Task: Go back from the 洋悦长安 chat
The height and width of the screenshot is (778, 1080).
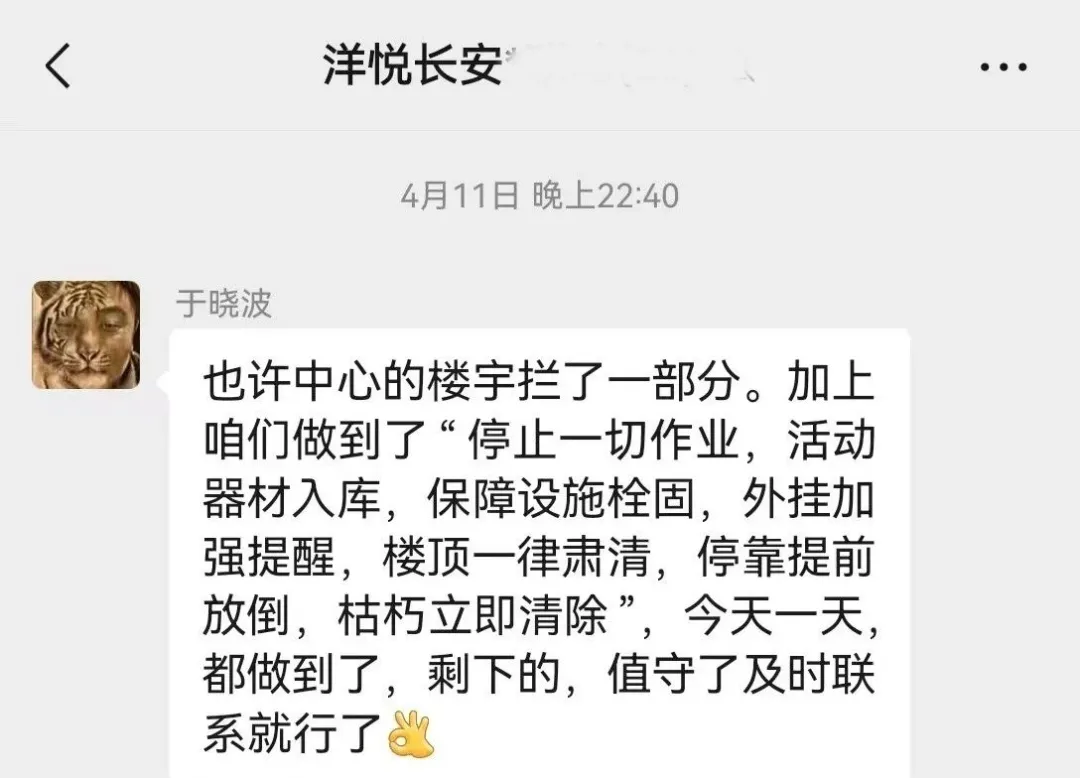Action: [58, 66]
